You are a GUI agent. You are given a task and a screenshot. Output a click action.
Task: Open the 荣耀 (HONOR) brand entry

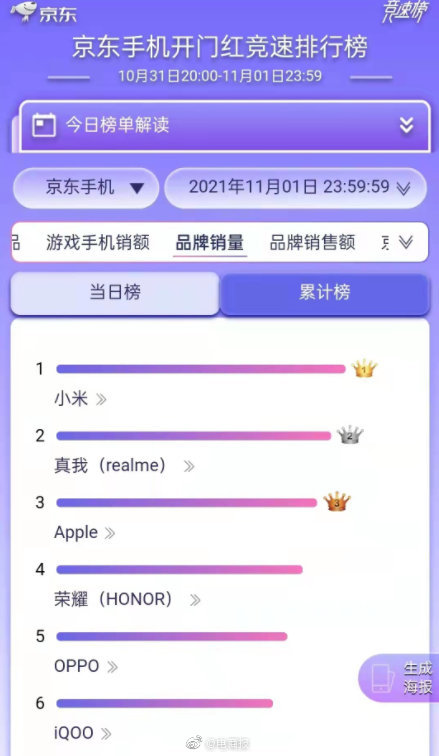[127, 600]
